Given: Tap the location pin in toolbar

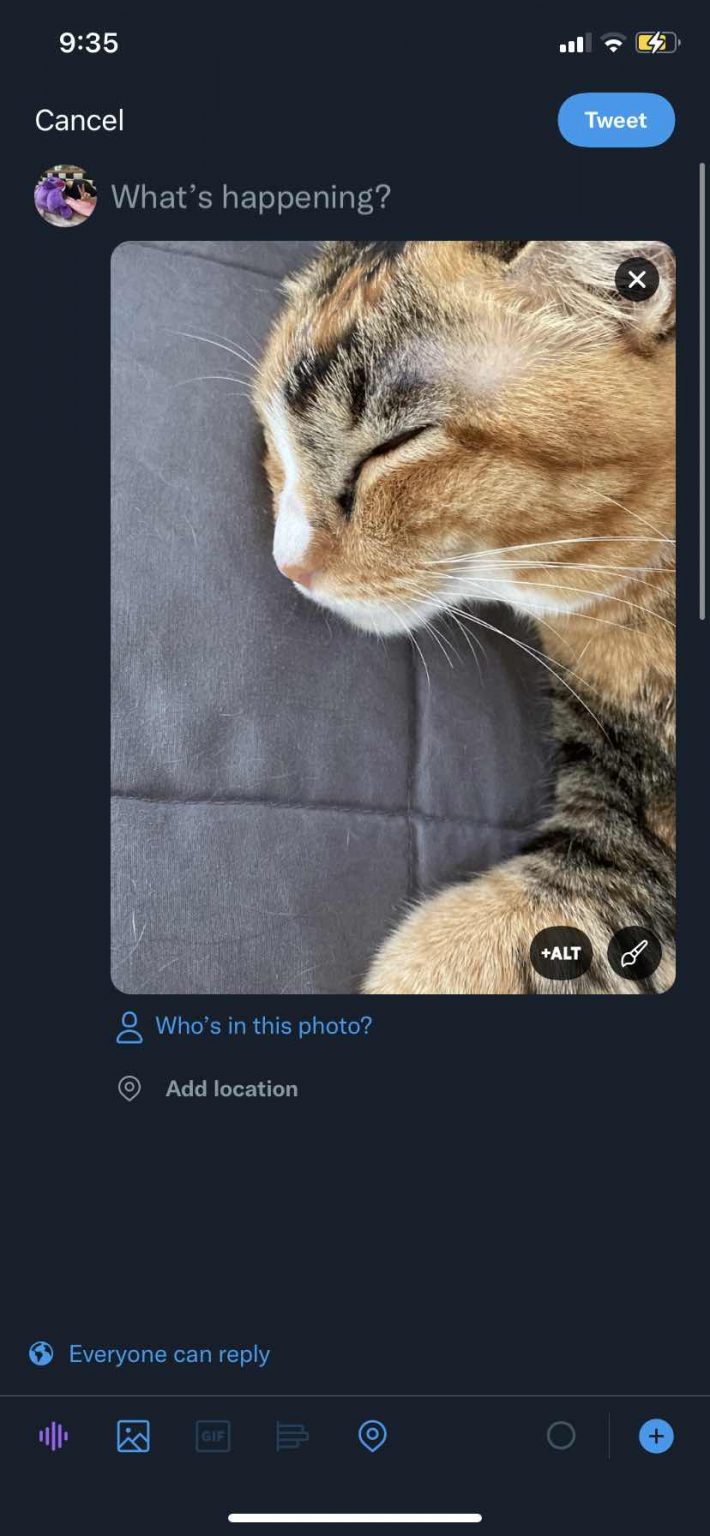Looking at the screenshot, I should point(372,1437).
